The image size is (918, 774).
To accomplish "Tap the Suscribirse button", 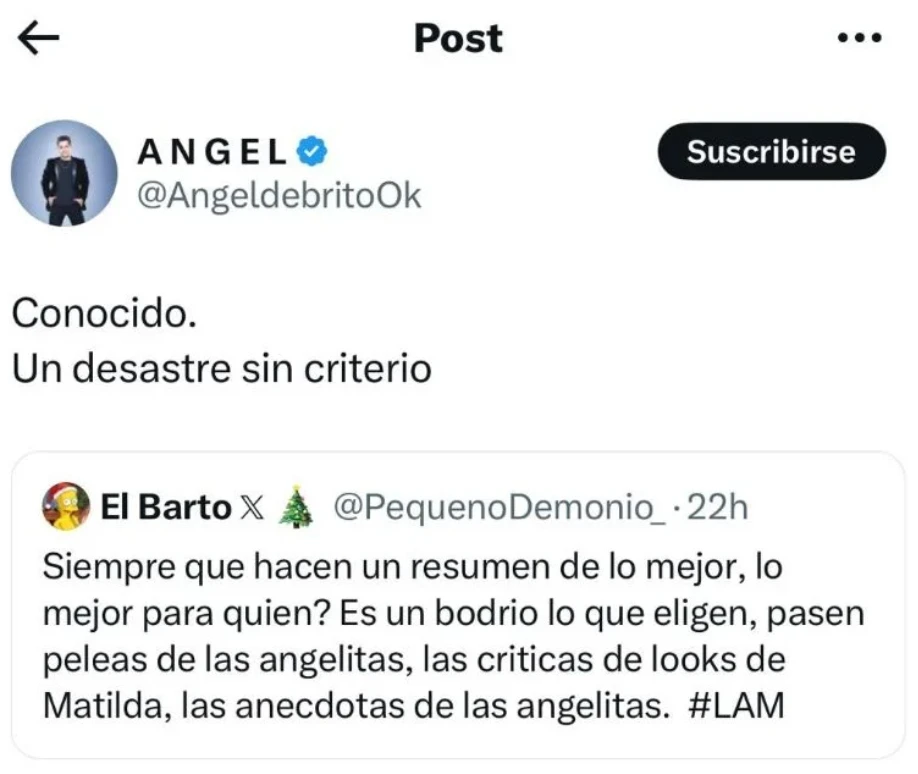I will point(771,152).
